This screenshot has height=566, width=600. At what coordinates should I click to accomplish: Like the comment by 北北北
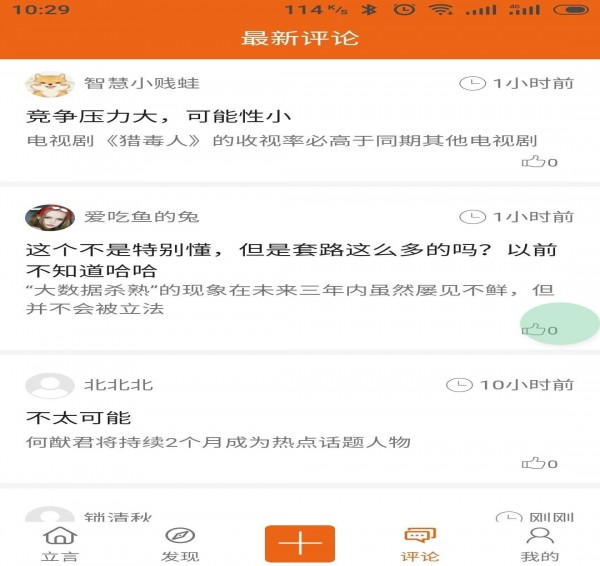pos(538,463)
